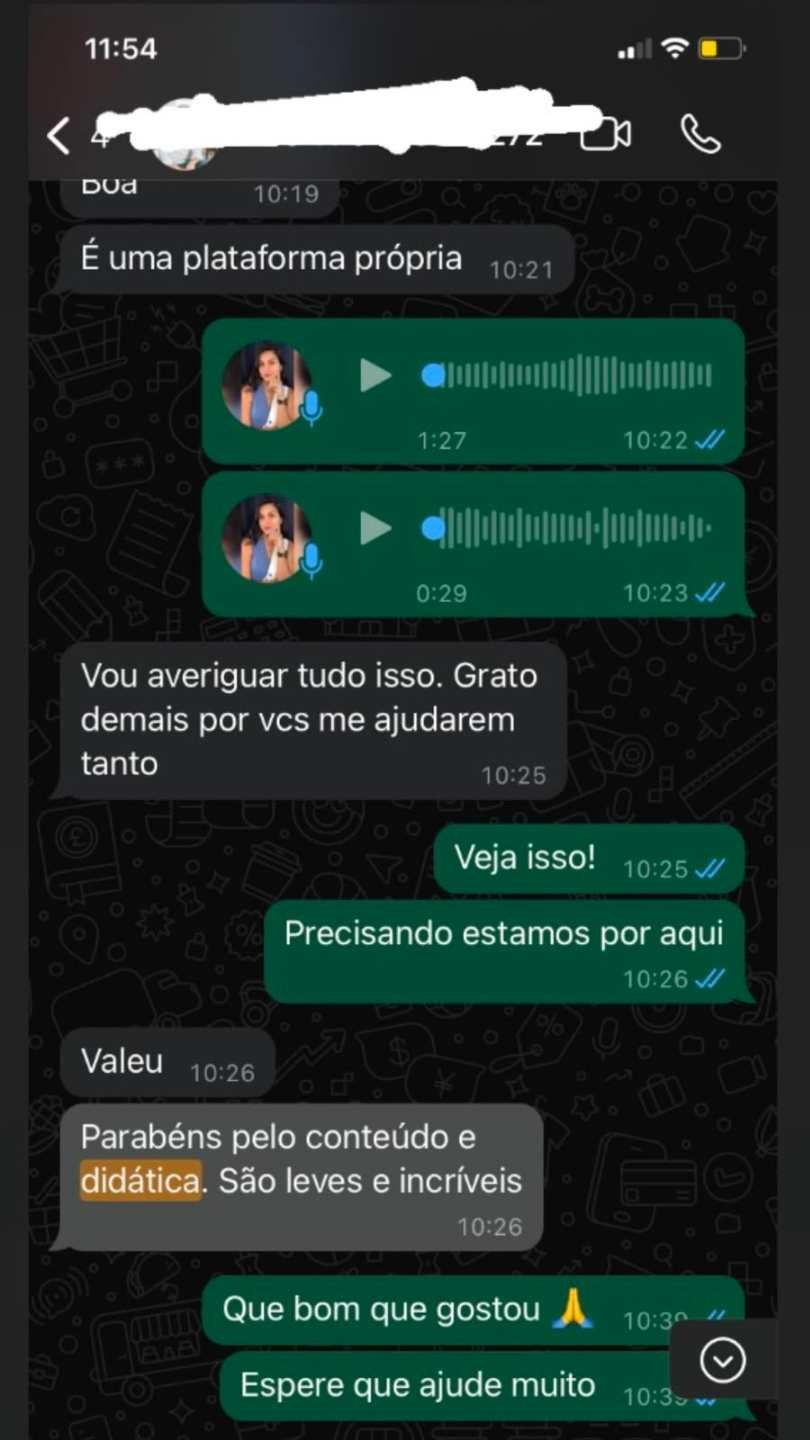Play the 0:29 voice message
Viewport: 810px width, 1440px height.
point(375,528)
